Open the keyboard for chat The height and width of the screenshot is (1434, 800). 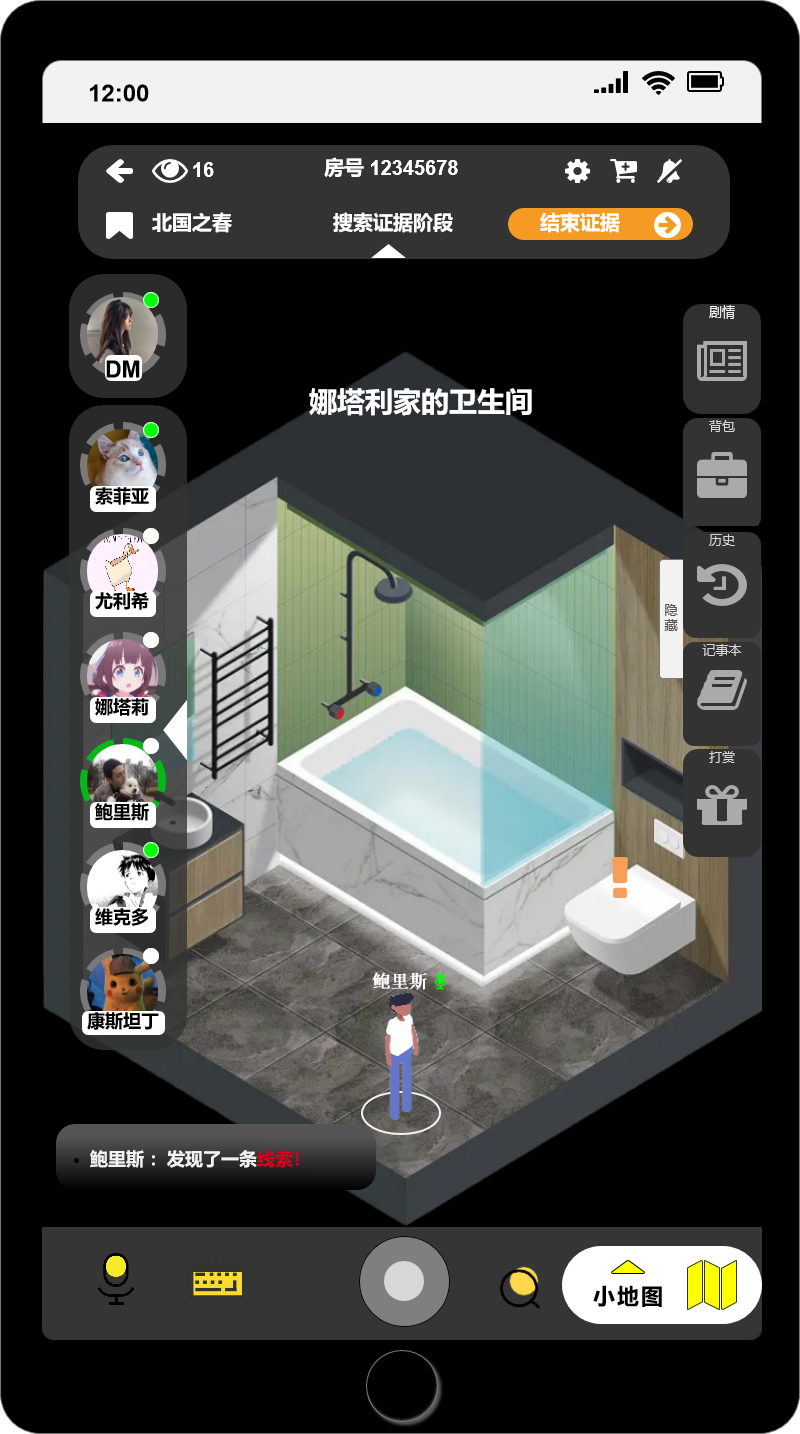pyautogui.click(x=217, y=1282)
